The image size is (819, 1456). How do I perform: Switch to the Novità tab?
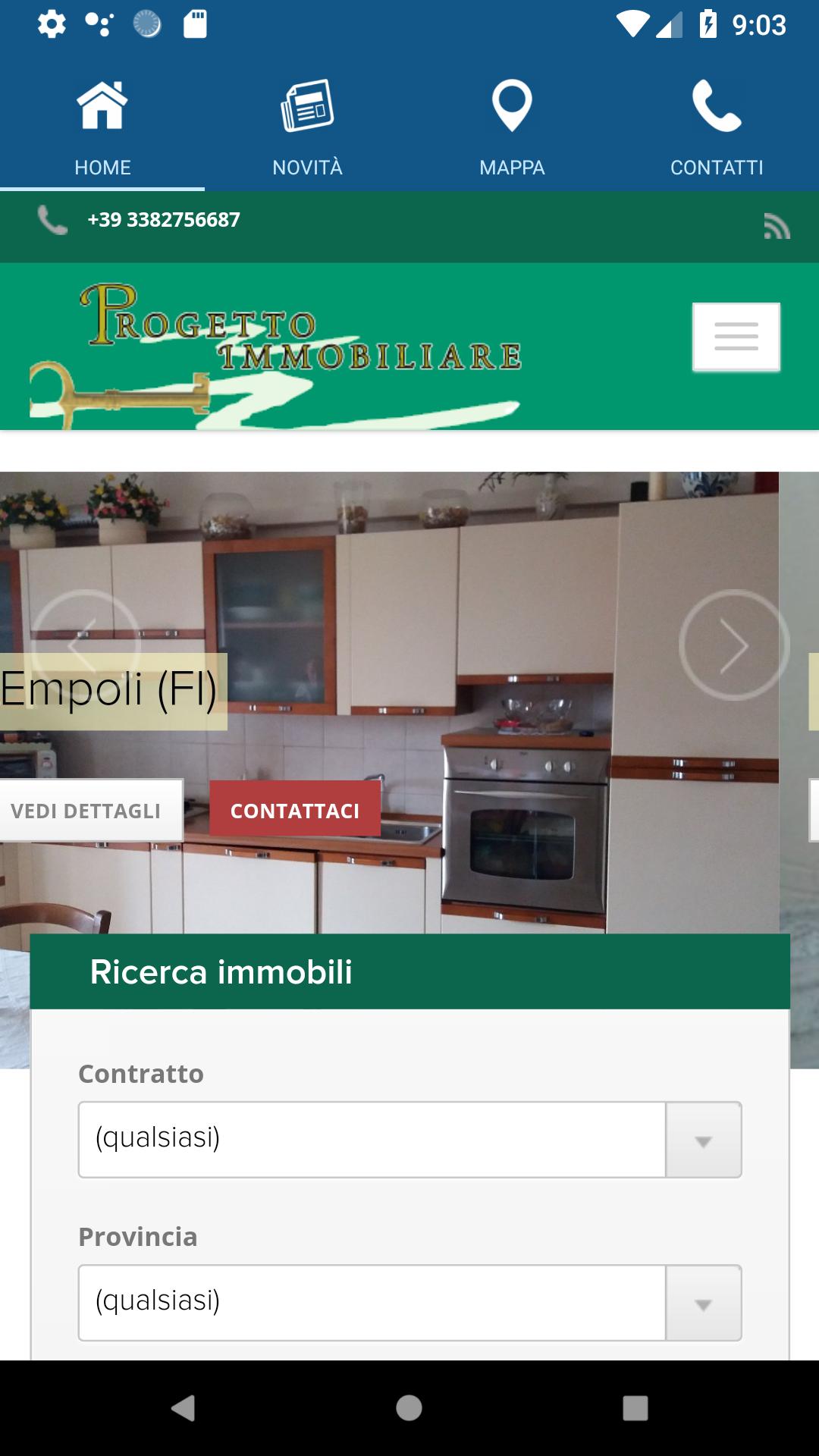[307, 127]
